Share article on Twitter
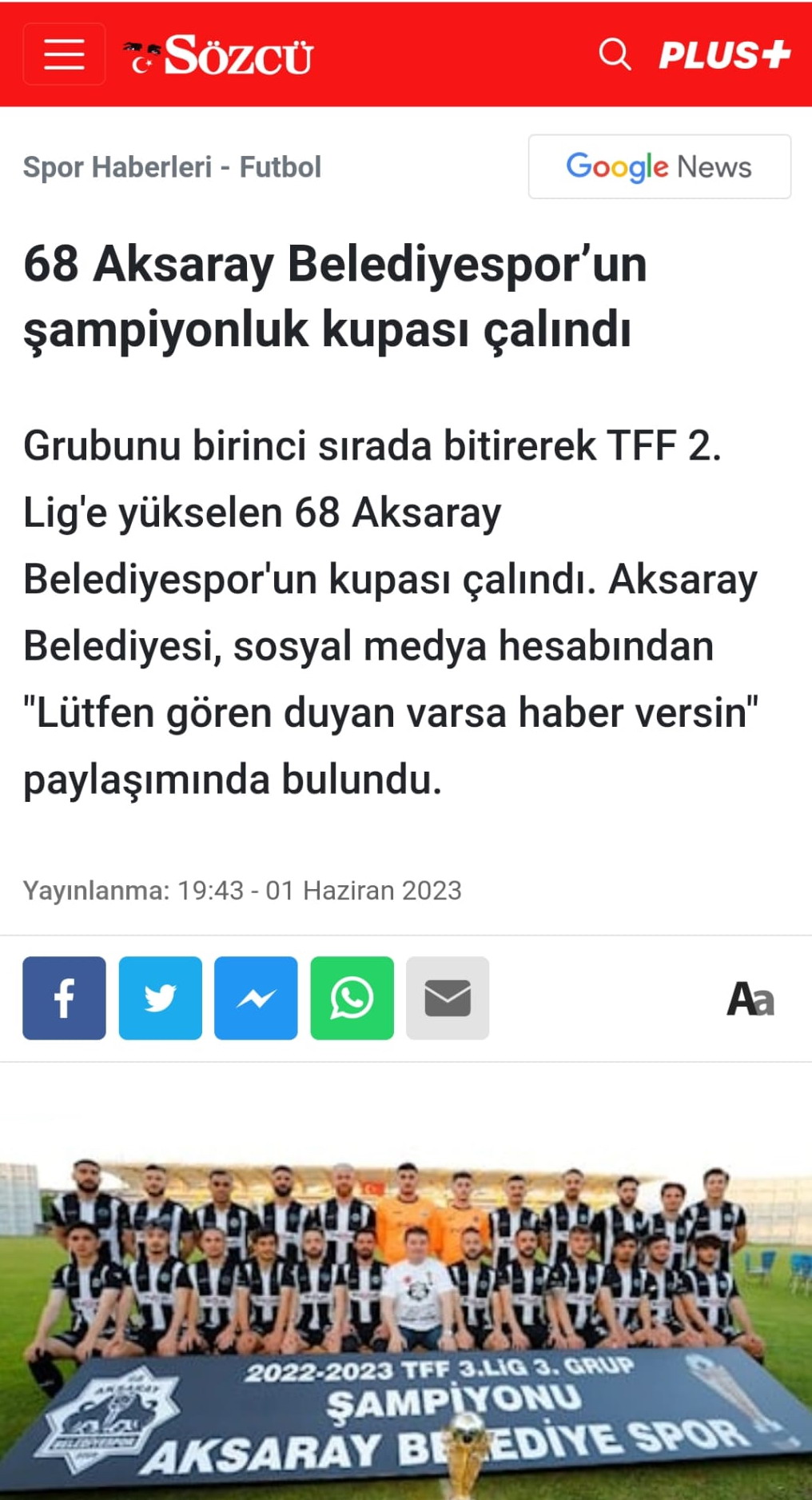This screenshot has height=1500, width=812. pos(160,998)
